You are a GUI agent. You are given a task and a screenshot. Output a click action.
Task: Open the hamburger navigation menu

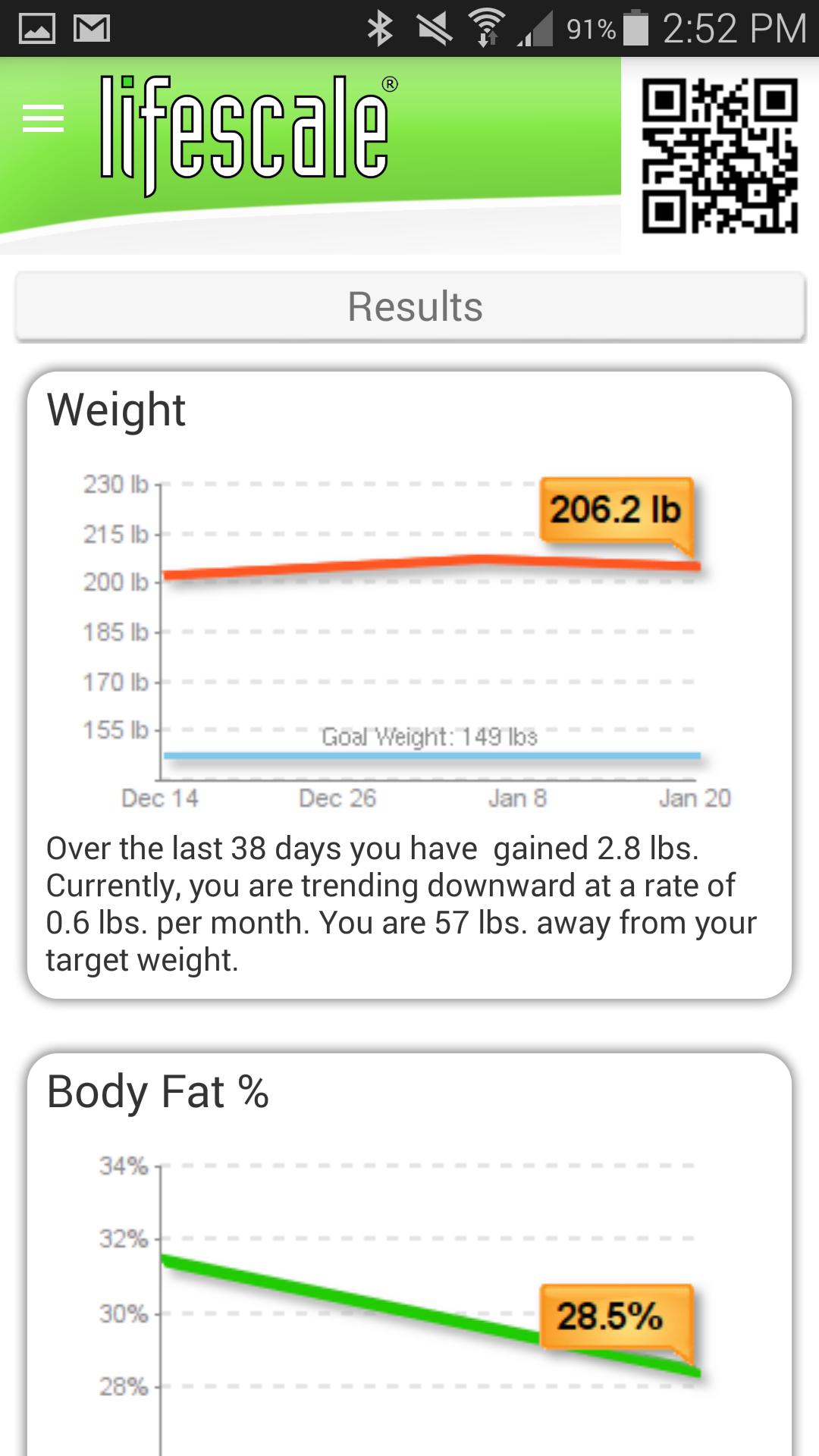(x=43, y=119)
